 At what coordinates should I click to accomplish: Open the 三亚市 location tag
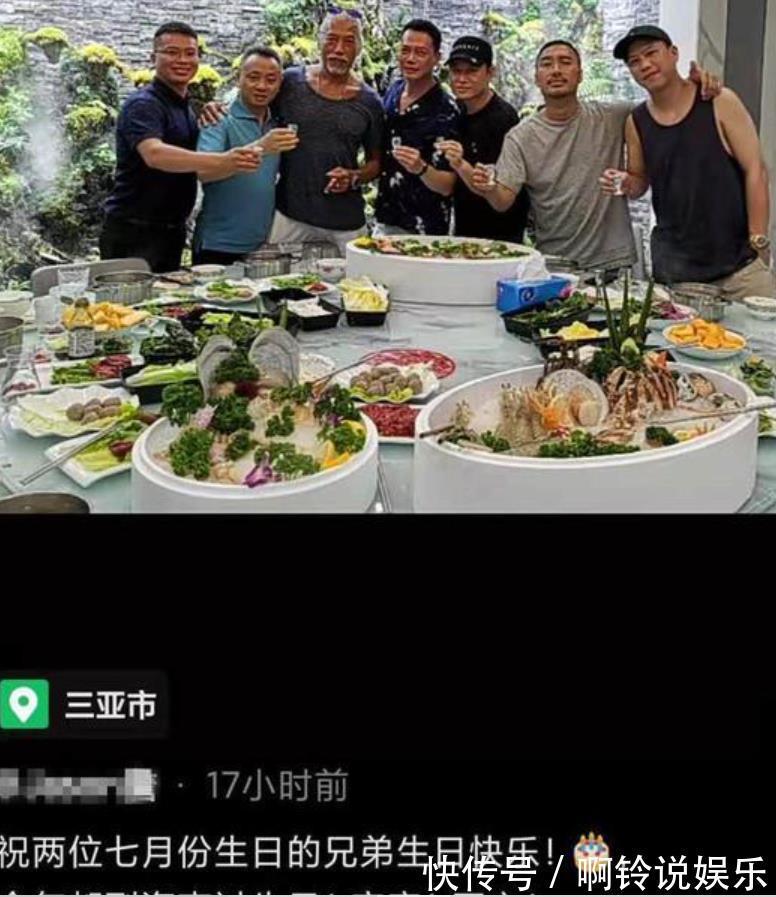pyautogui.click(x=80, y=705)
